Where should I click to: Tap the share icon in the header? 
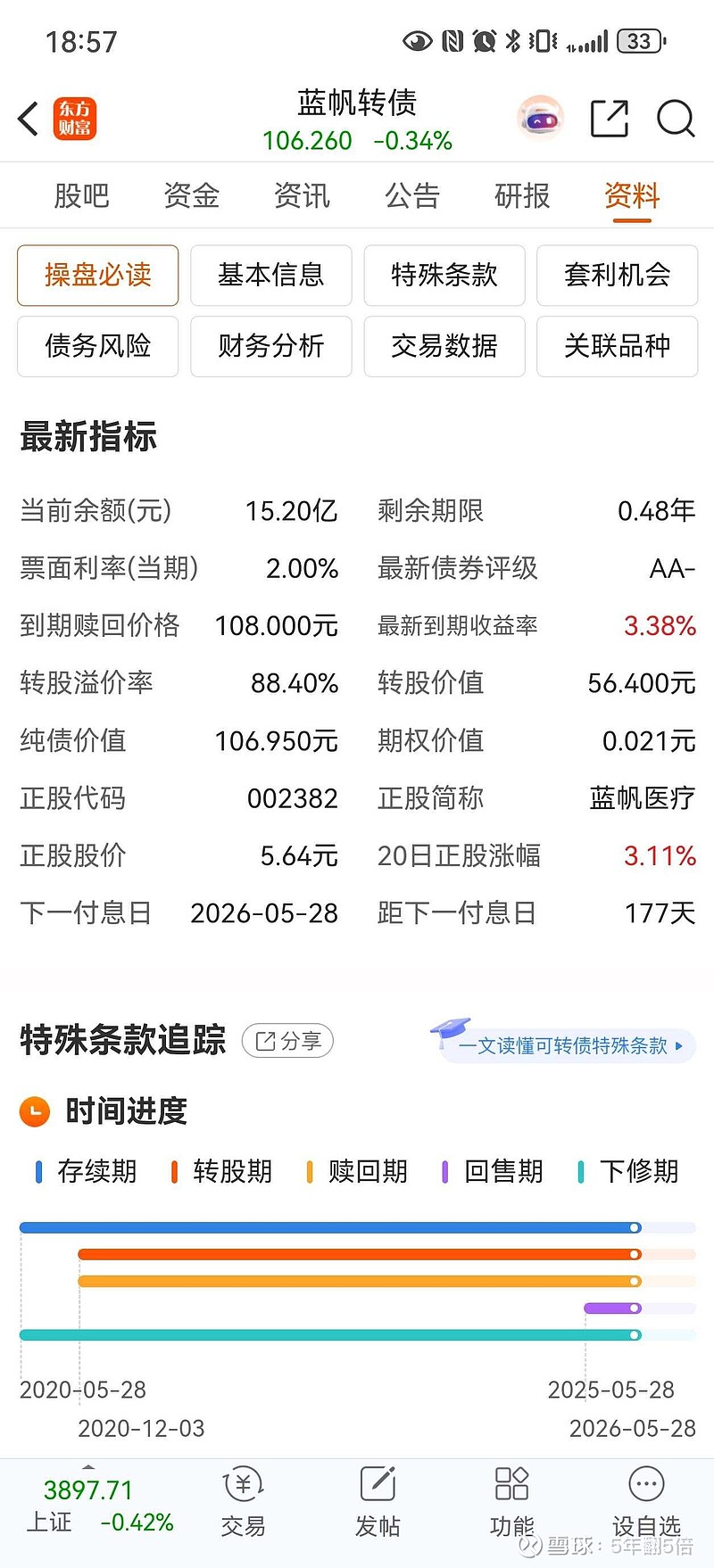click(x=610, y=119)
